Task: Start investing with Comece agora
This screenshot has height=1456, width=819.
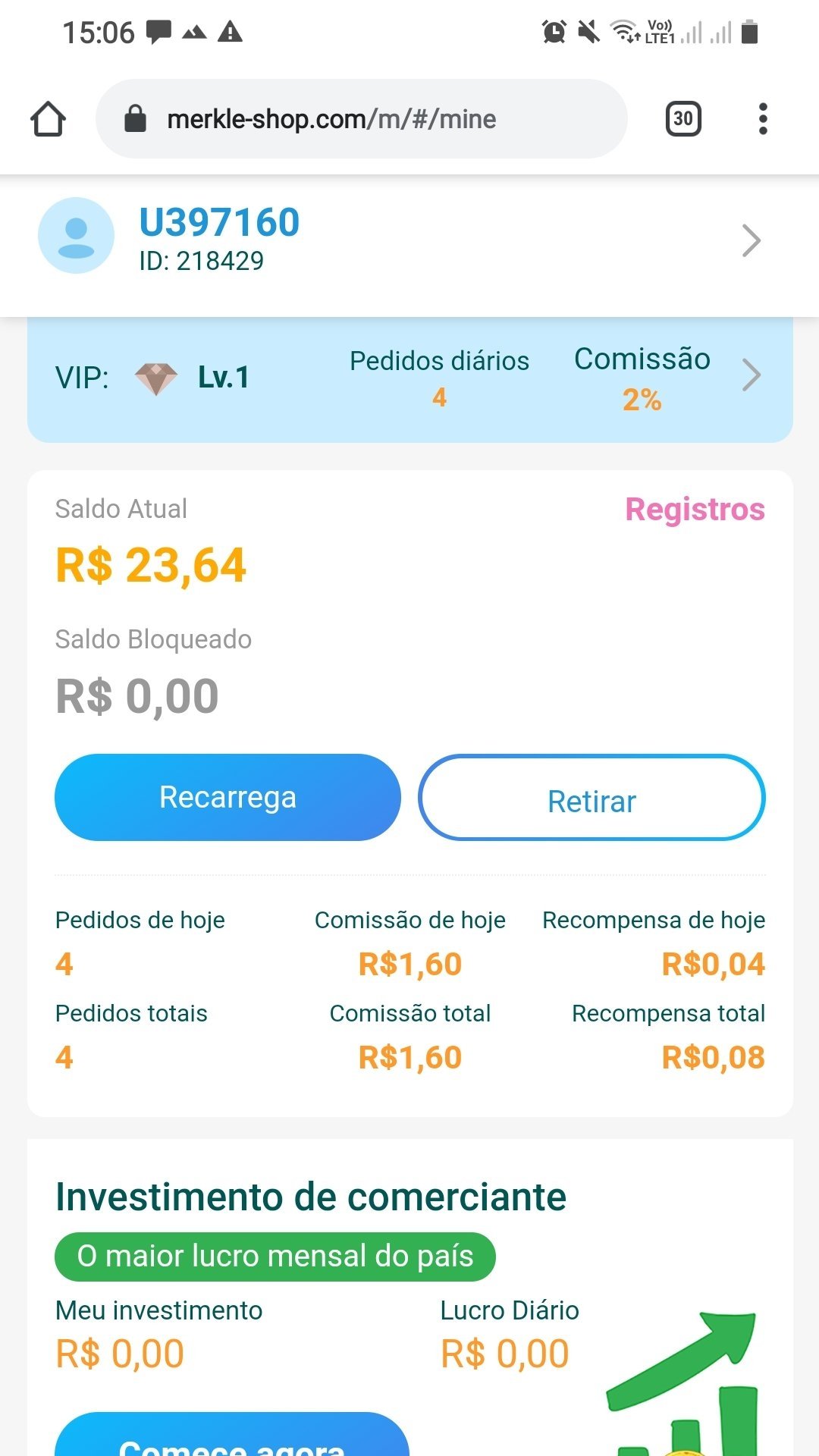Action: 232,1439
